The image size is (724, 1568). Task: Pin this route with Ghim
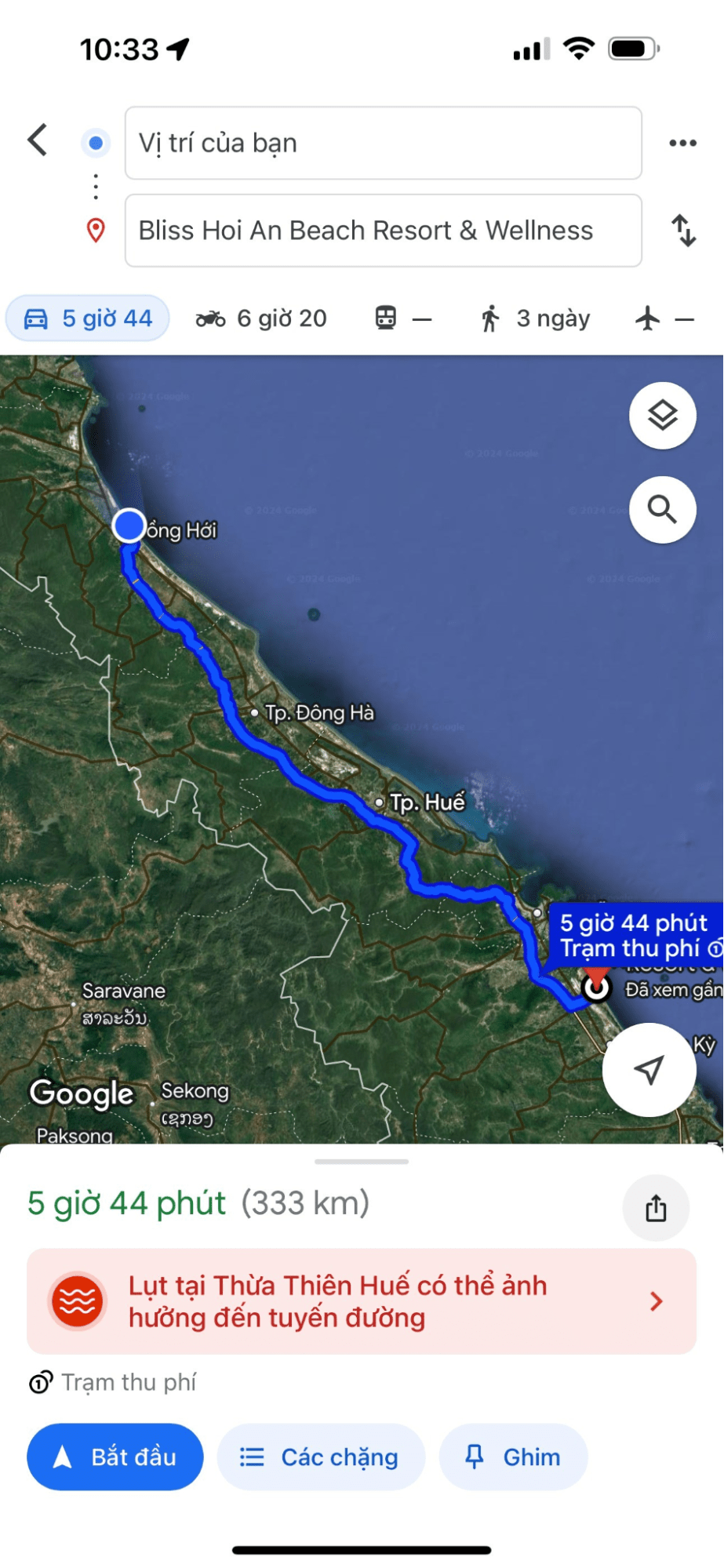click(x=513, y=1457)
